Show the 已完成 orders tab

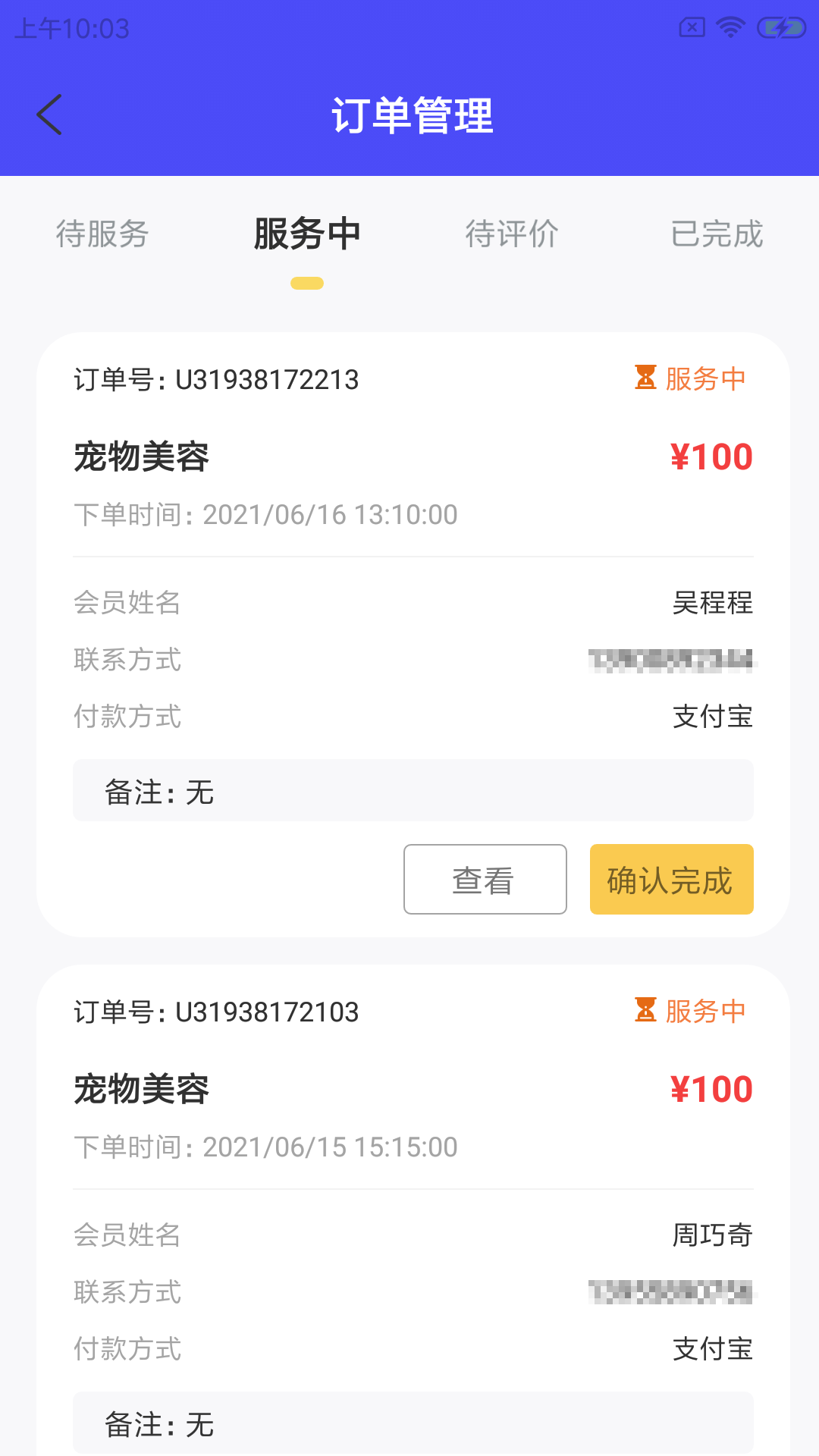pos(717,234)
